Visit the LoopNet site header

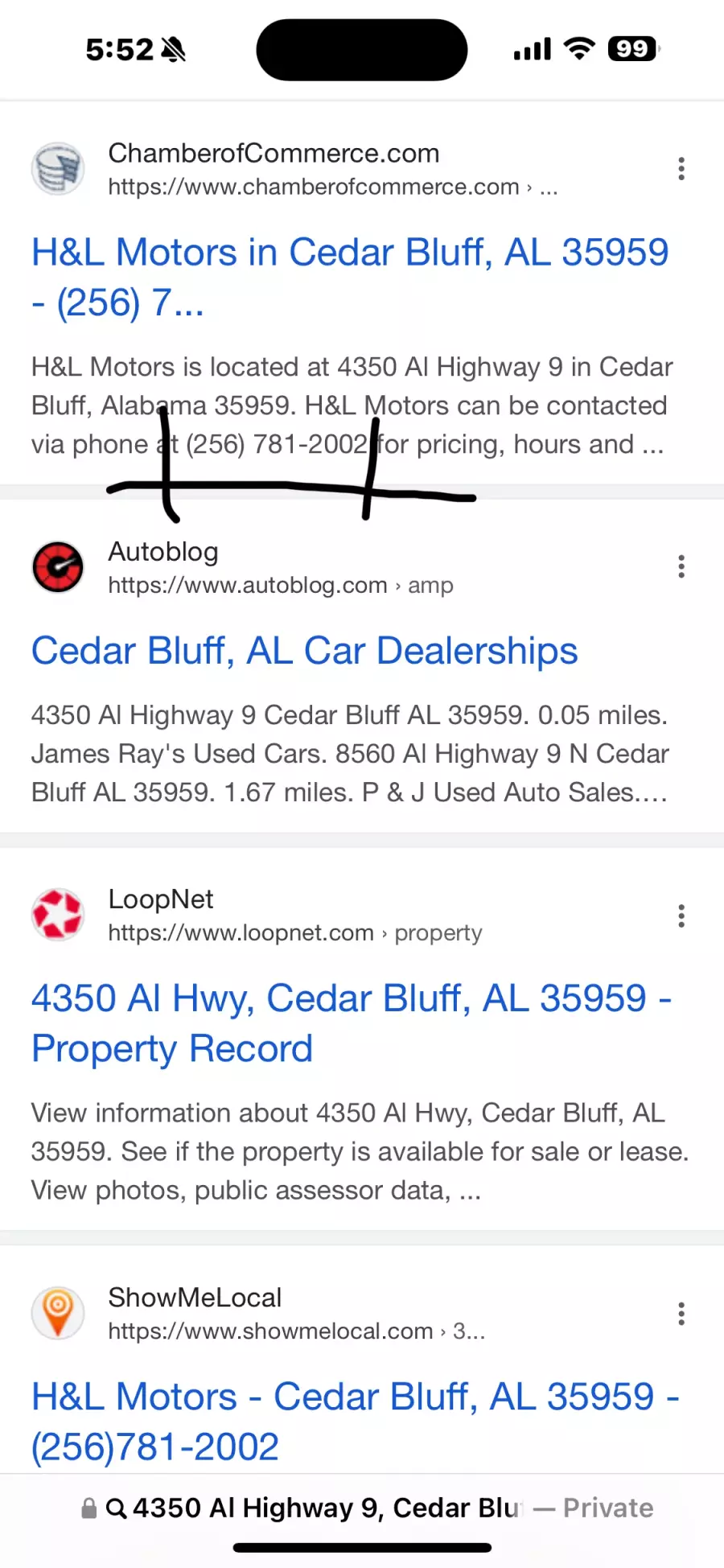(257, 916)
